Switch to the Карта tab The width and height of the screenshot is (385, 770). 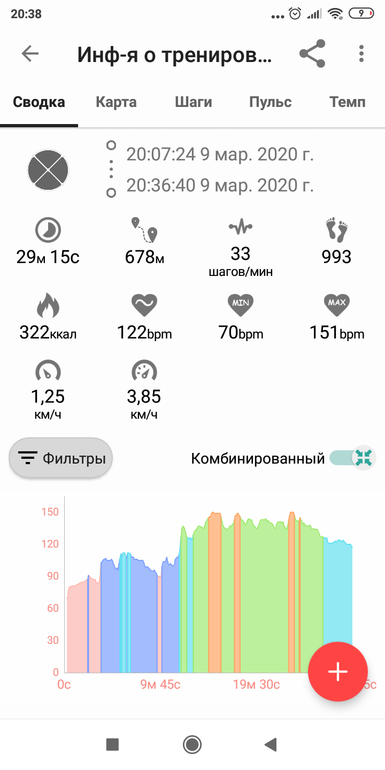[116, 102]
